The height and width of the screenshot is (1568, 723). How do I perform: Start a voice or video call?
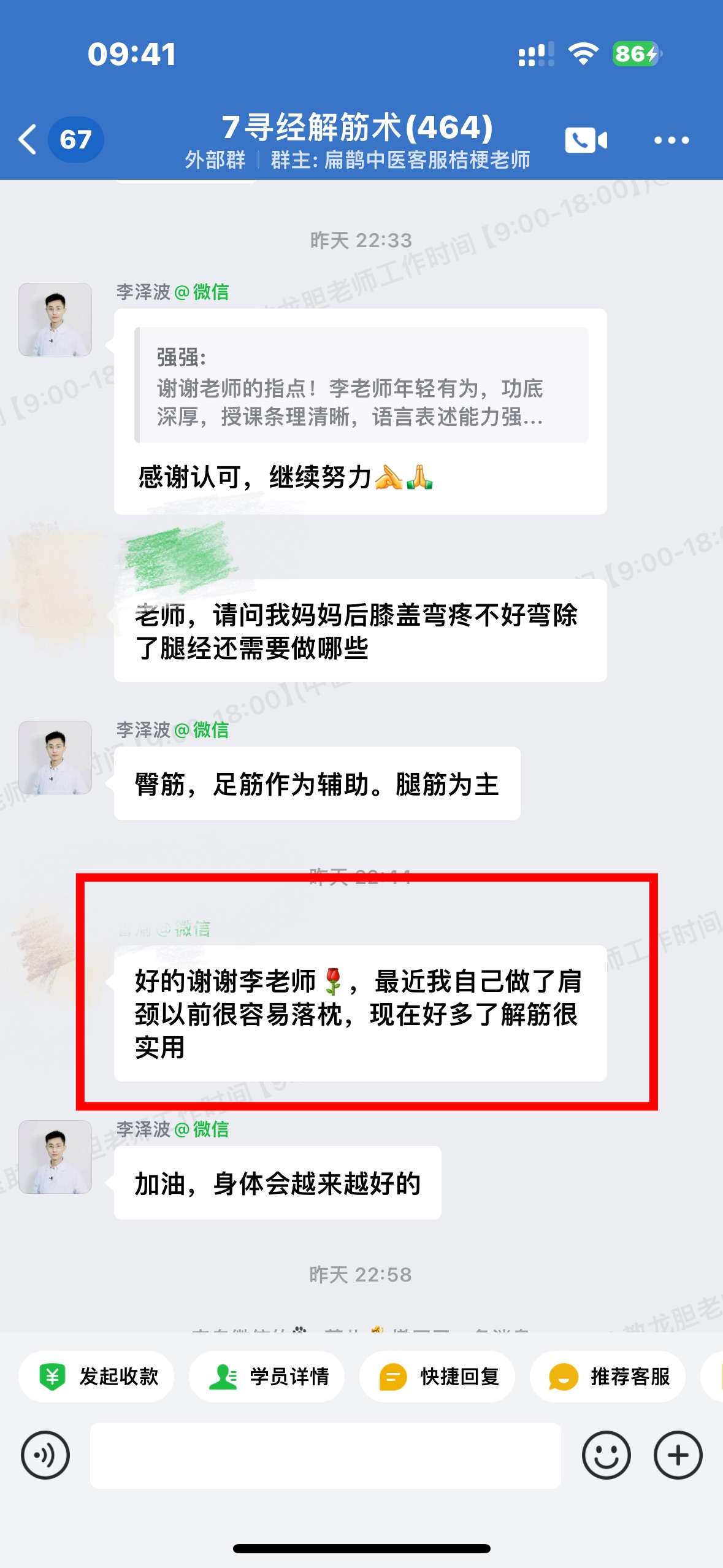tap(586, 140)
